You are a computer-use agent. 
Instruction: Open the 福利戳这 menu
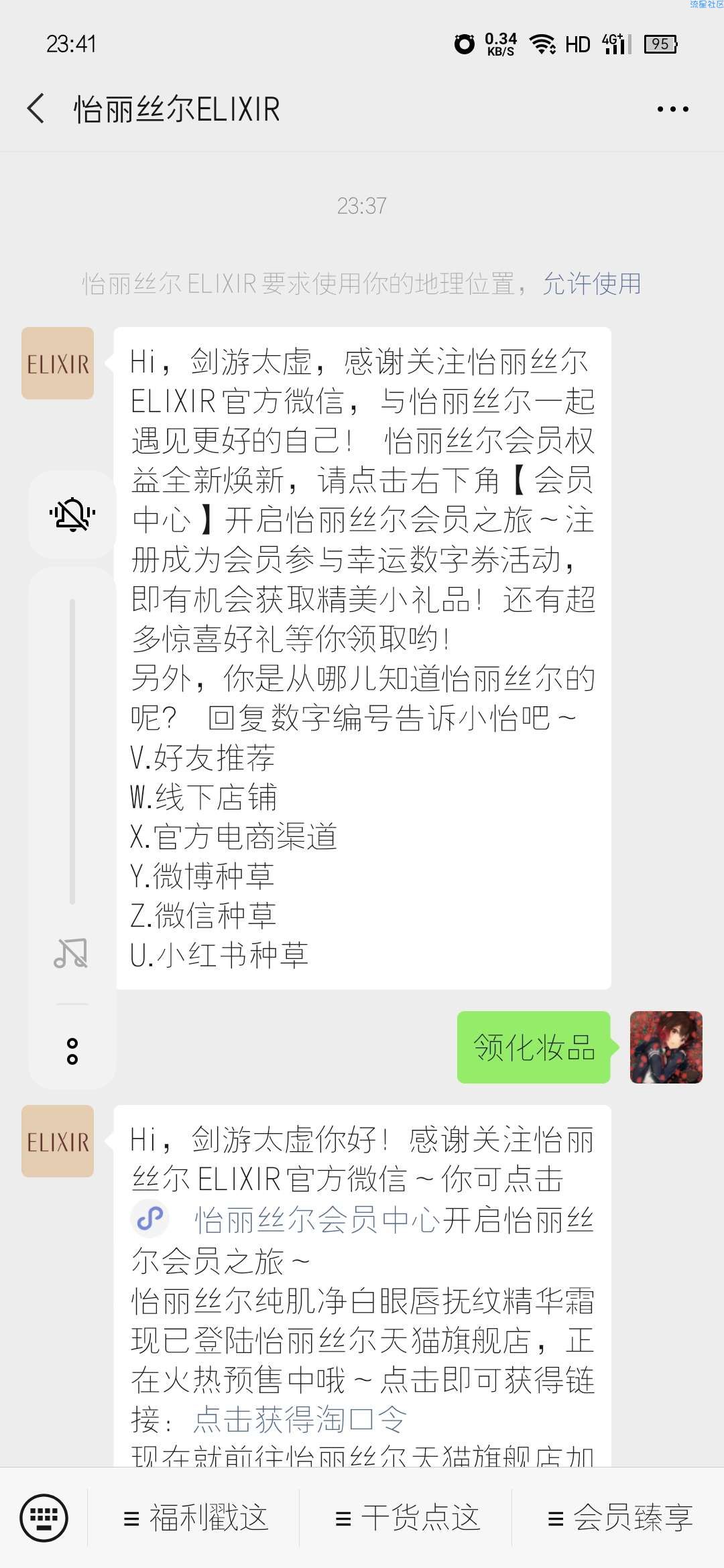[196, 1518]
